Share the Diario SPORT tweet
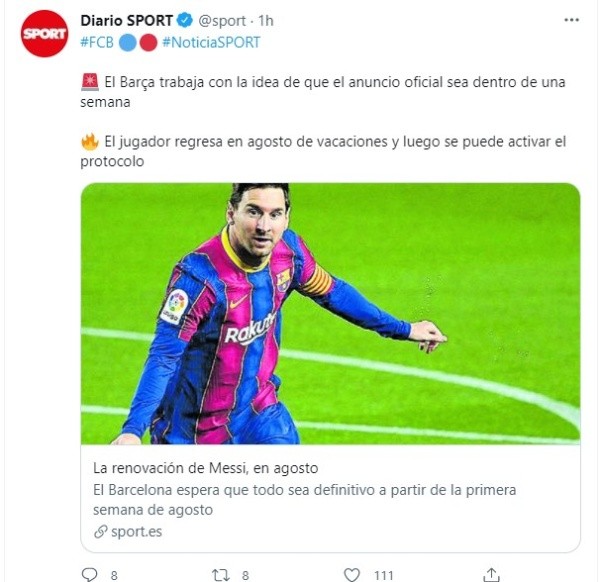 pos(491,574)
